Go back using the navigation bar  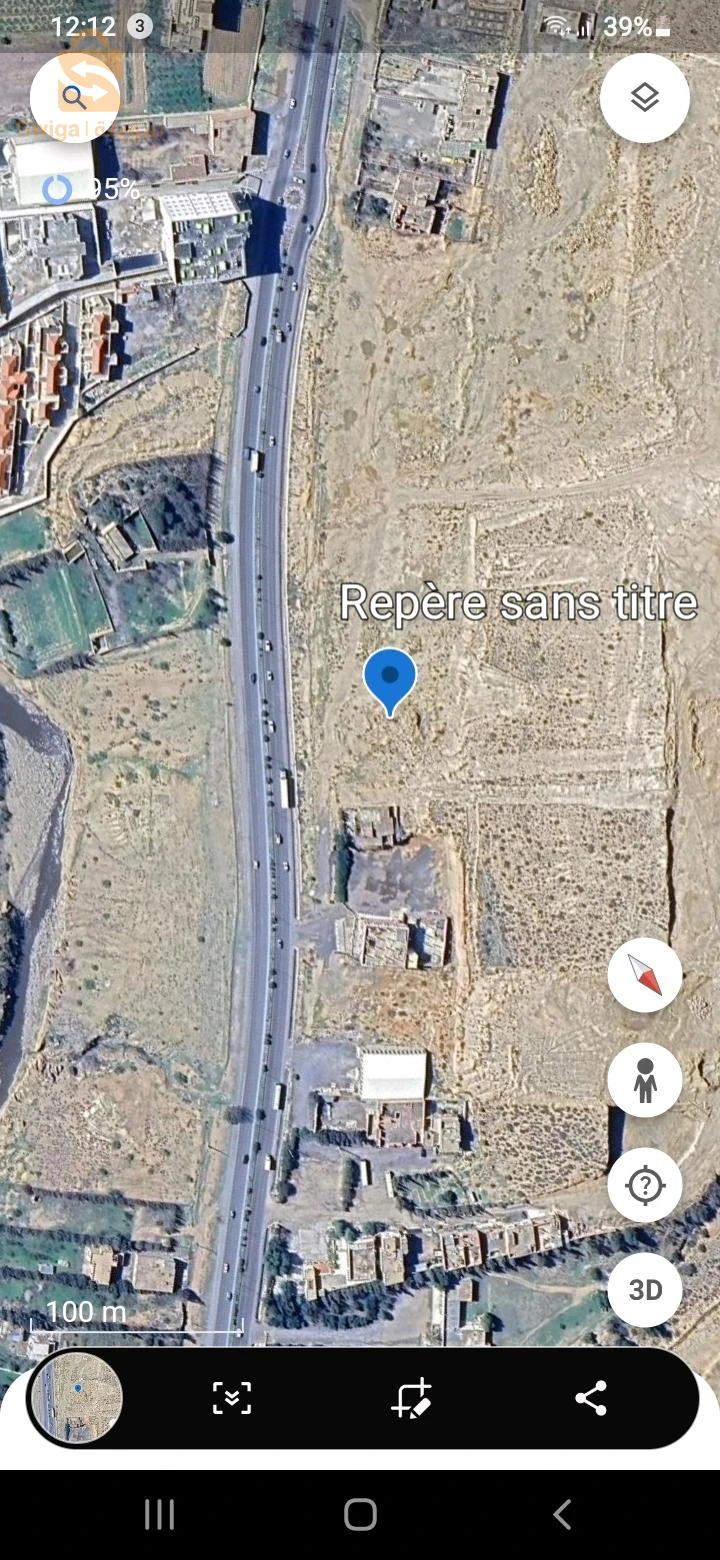[562, 1514]
